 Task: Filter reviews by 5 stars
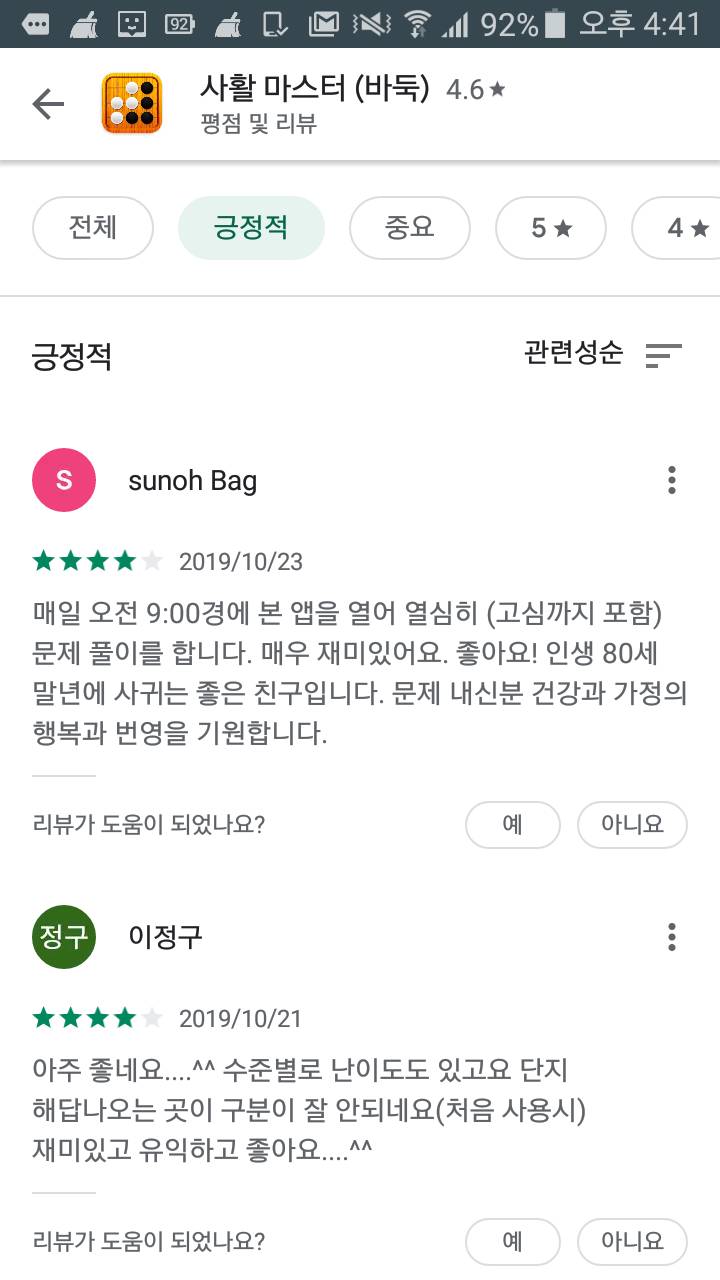[x=550, y=228]
